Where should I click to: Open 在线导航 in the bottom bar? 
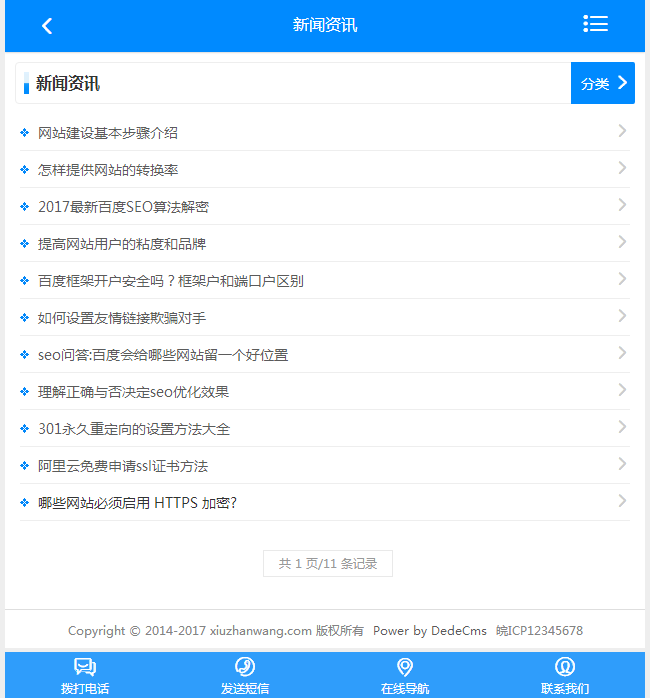[405, 676]
